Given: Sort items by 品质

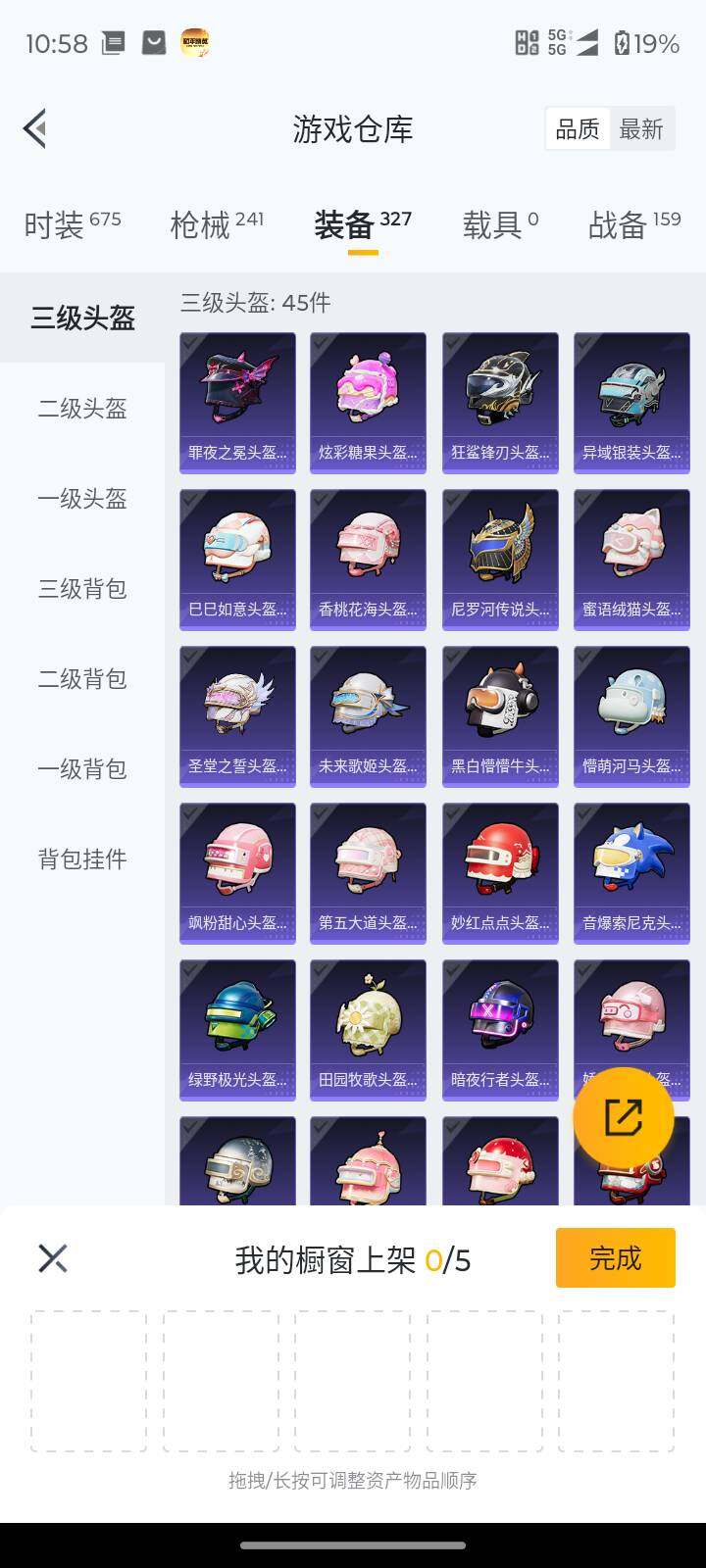Looking at the screenshot, I should tap(578, 128).
